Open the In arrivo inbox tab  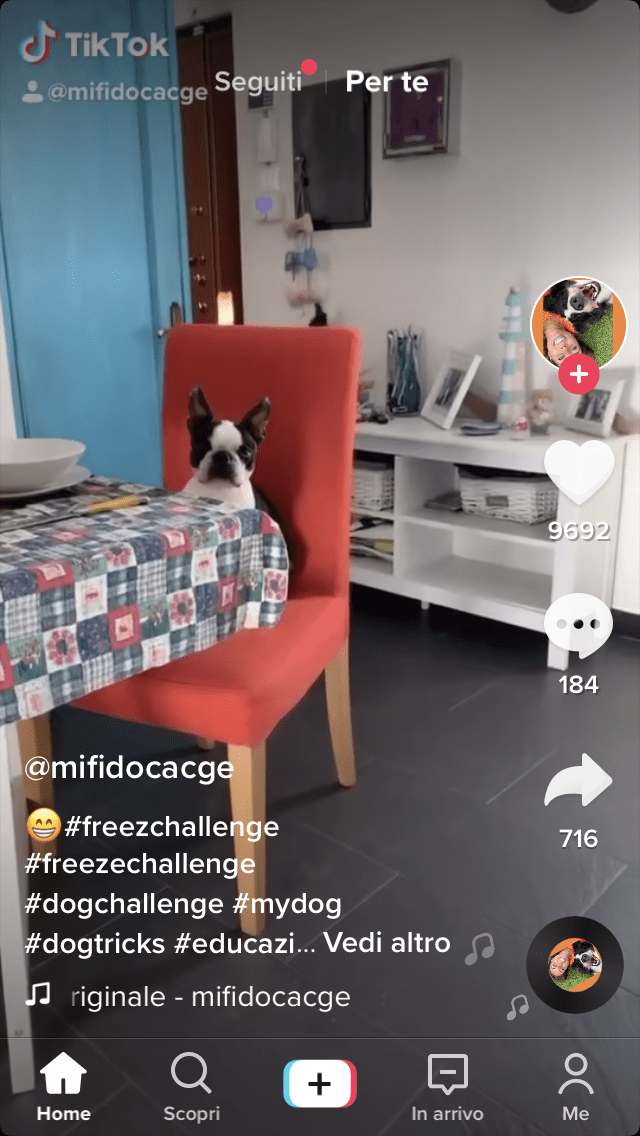pos(447,1087)
